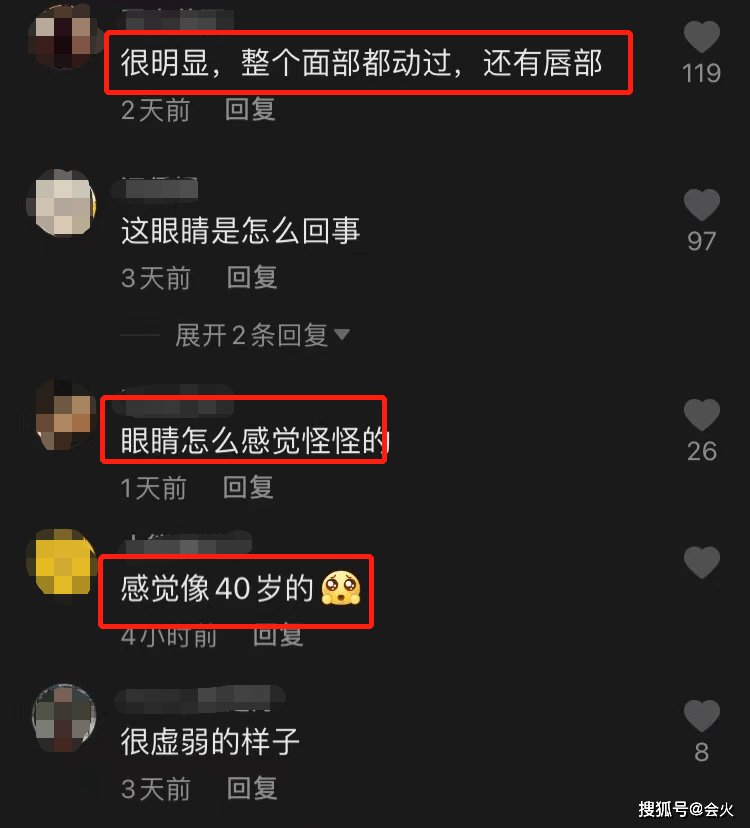Open the avatar of the 这眼睛是怎么回事 commenter

coord(63,204)
